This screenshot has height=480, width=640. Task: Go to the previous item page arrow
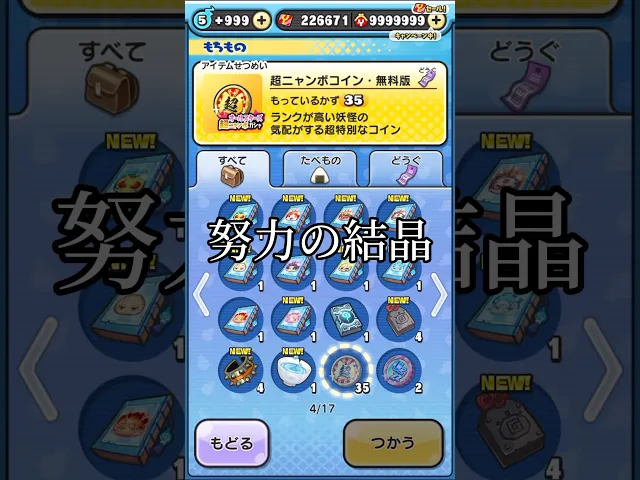point(200,293)
